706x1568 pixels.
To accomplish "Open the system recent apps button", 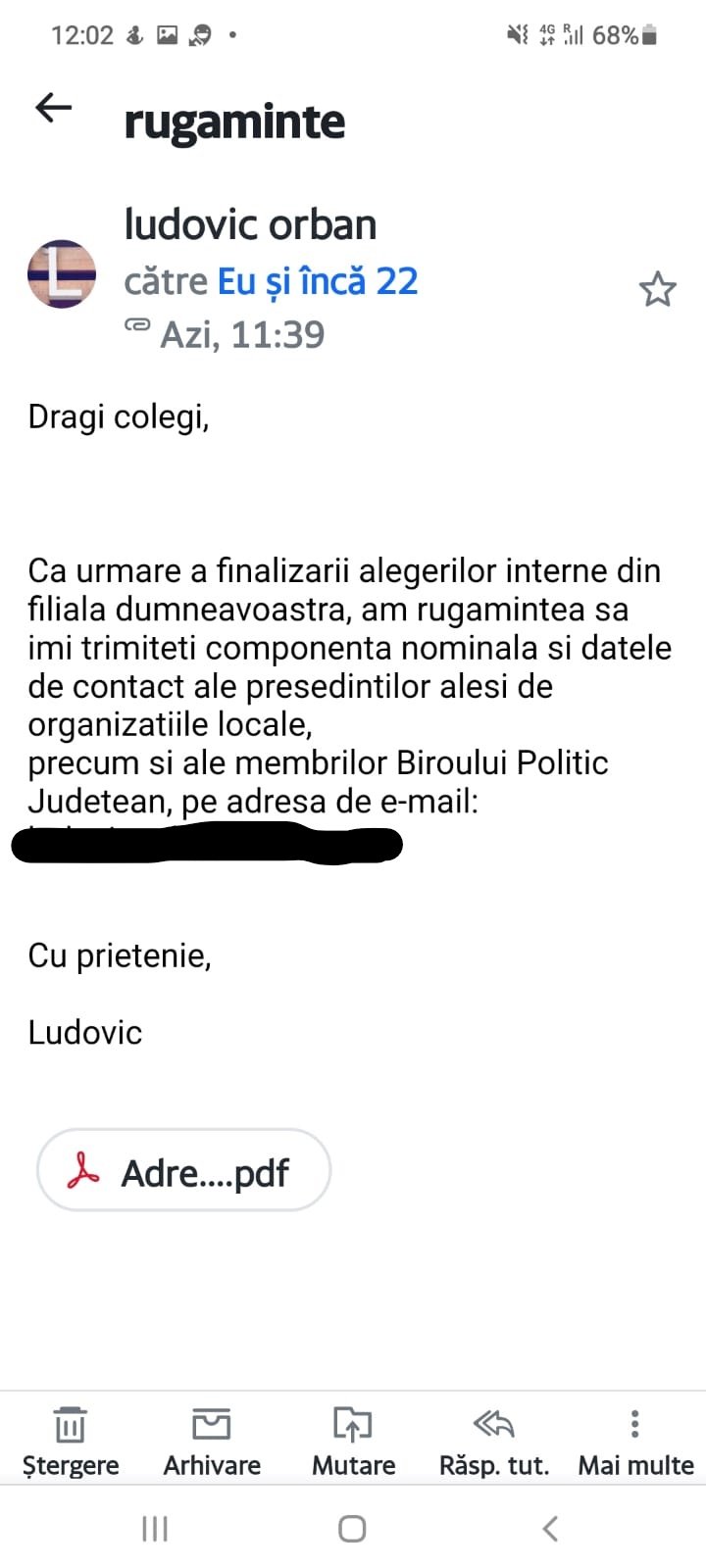I will (155, 1529).
